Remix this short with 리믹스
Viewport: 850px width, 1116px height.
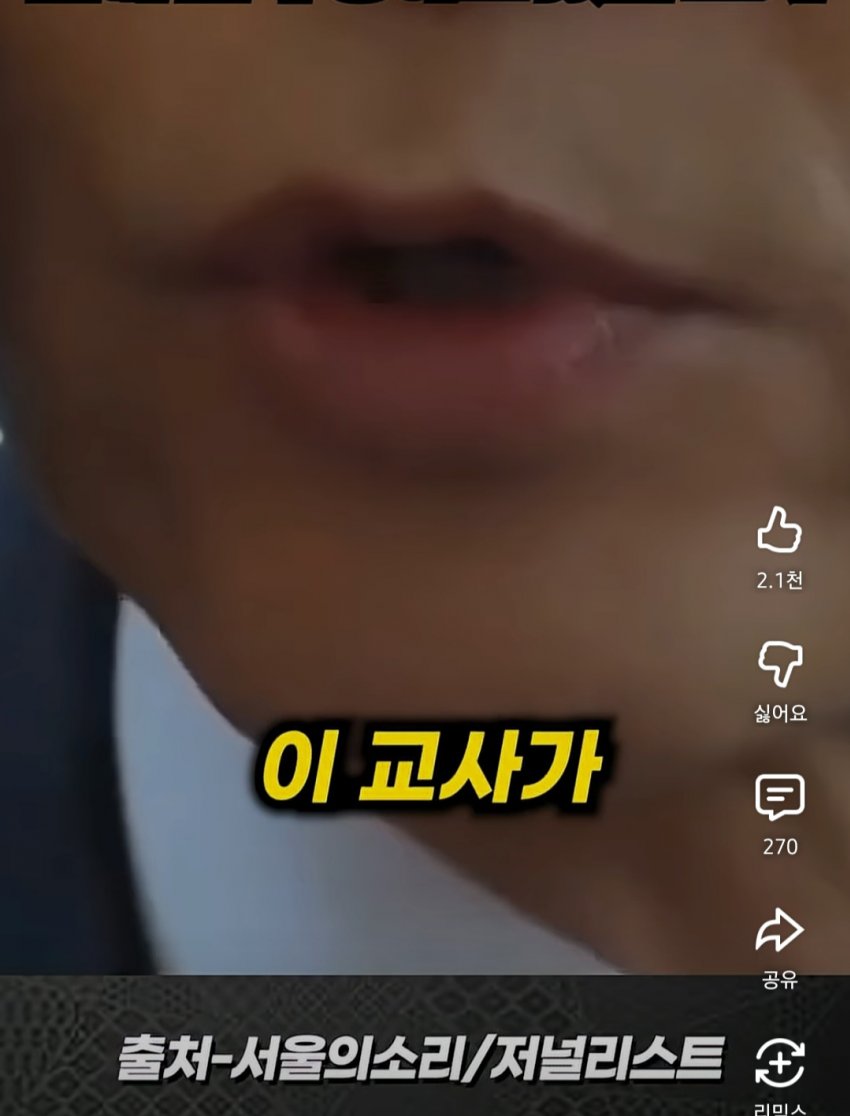point(779,1064)
